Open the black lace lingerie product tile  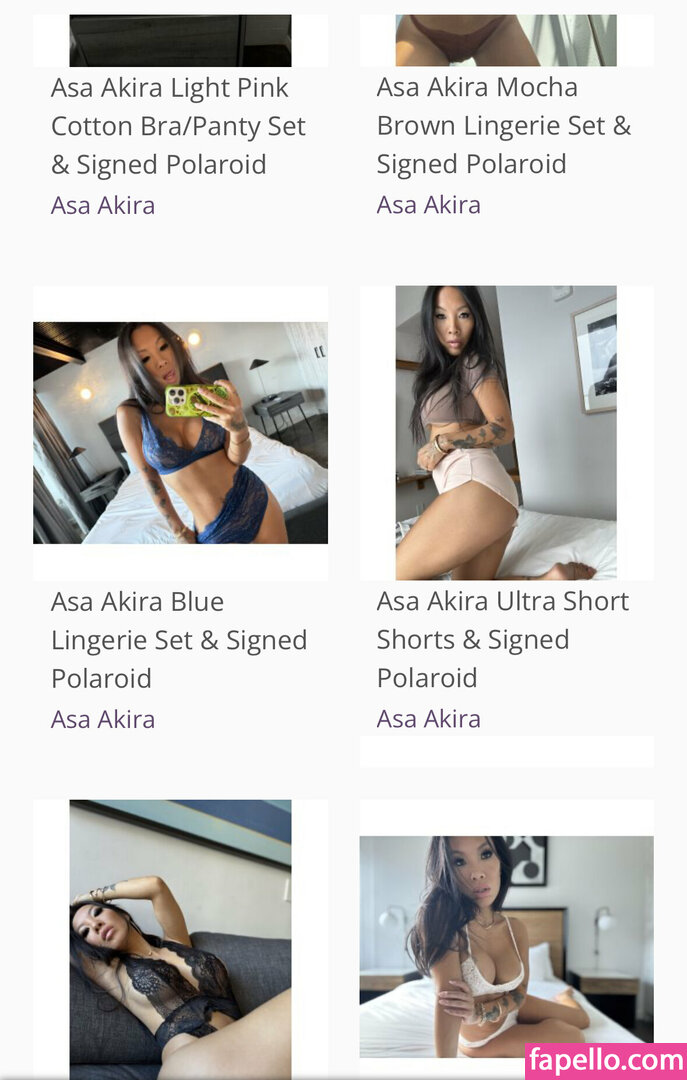[180, 938]
